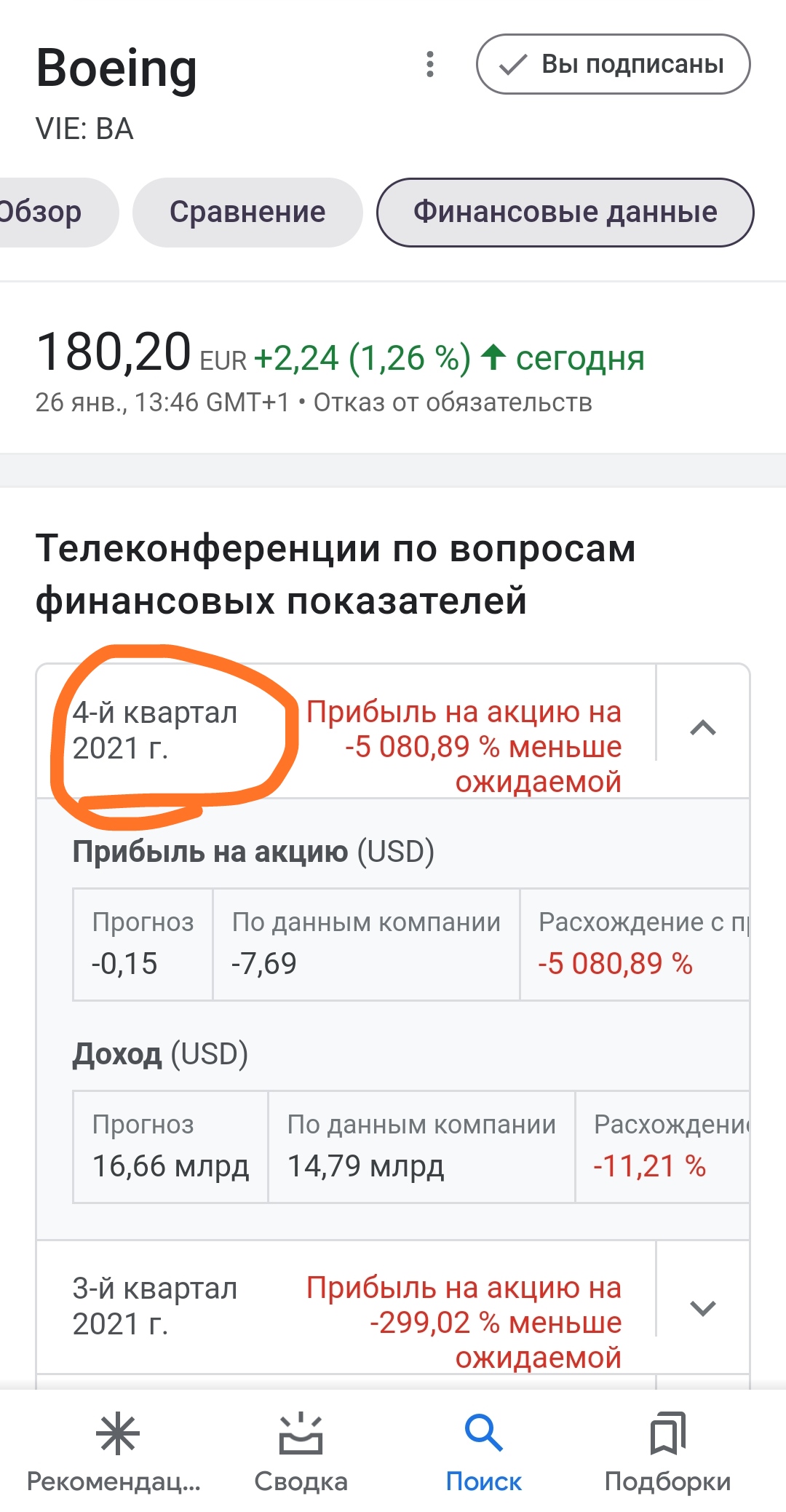Switch to the «Поиск» tab
786x1512 pixels.
point(484,1452)
